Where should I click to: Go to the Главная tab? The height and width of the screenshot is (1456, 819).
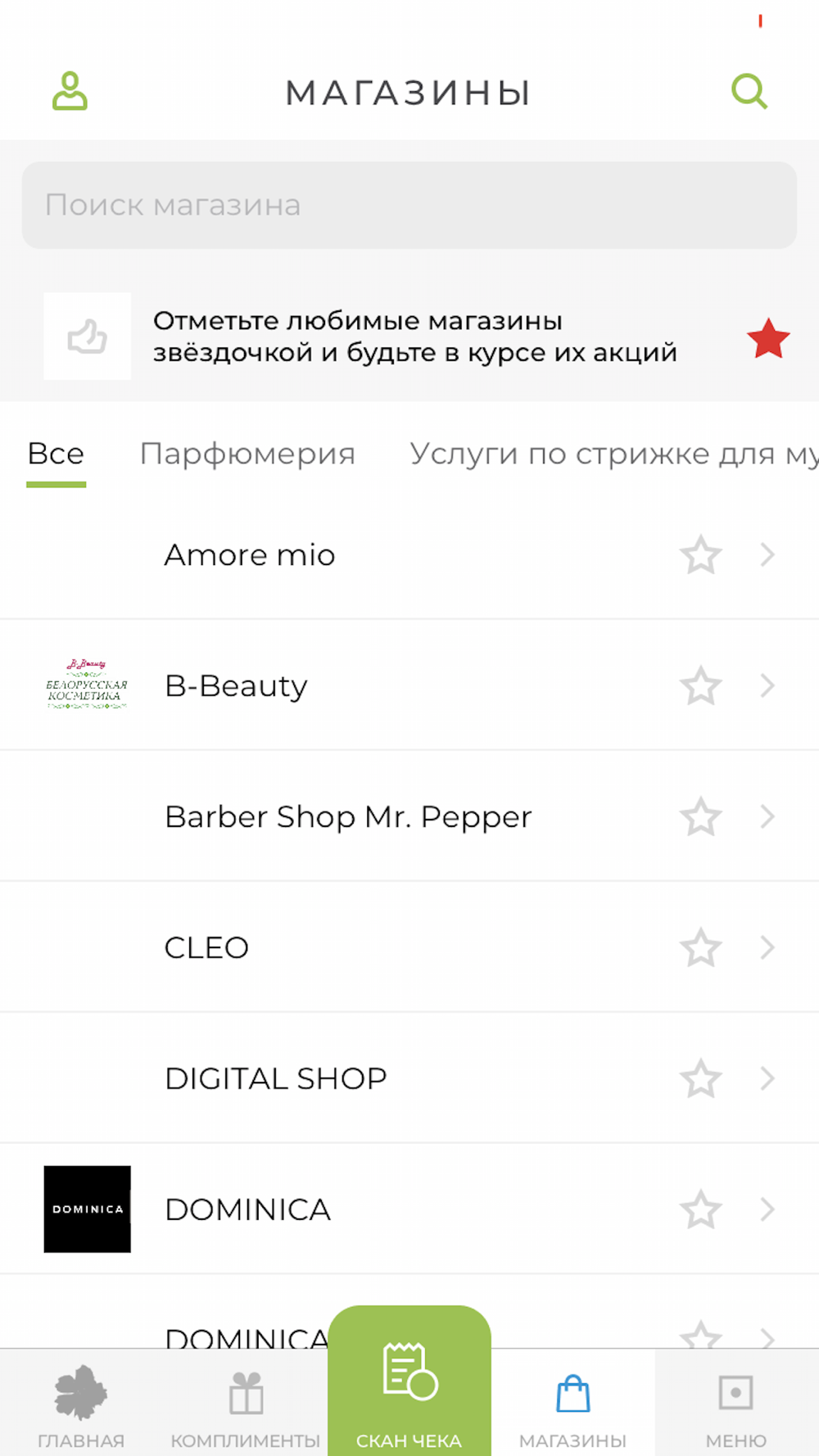[x=81, y=1405]
